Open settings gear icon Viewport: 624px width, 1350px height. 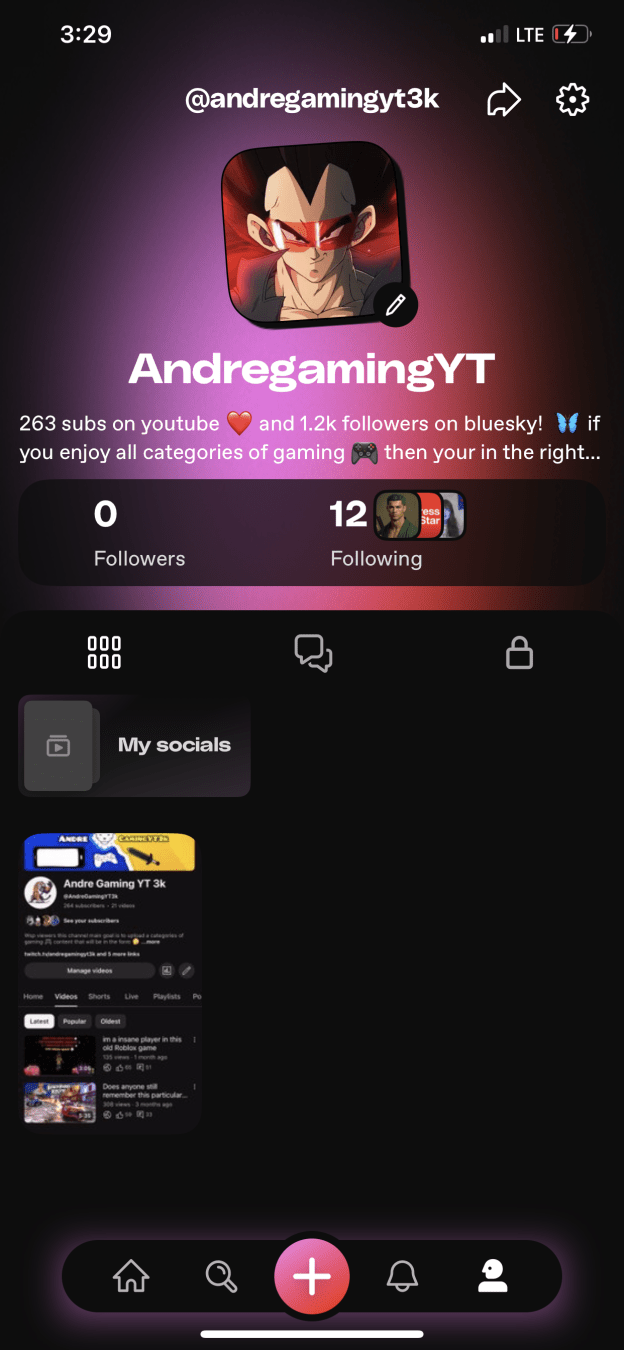[572, 100]
